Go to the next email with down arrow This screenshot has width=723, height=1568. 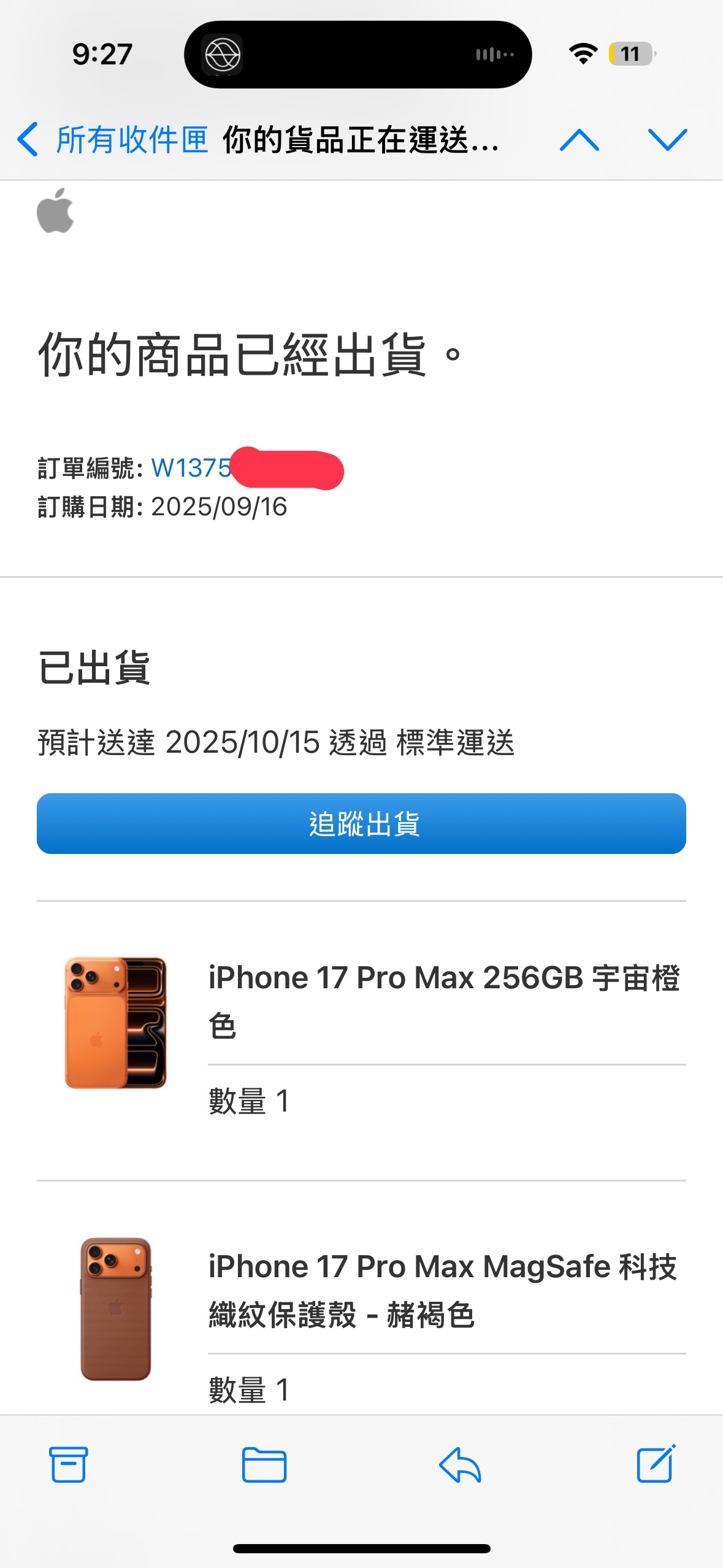pyautogui.click(x=667, y=140)
